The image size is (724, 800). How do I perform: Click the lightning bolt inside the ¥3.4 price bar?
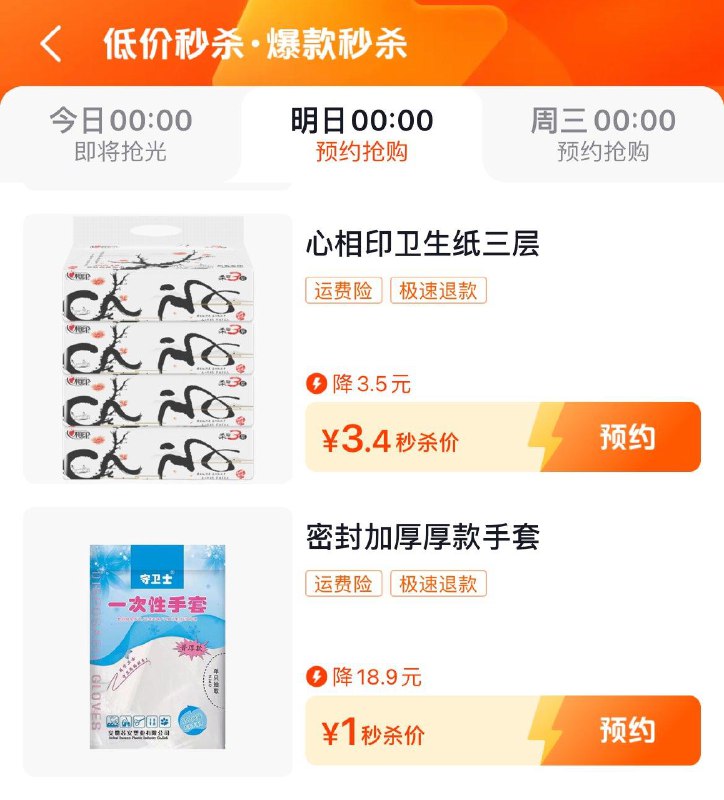(x=545, y=436)
